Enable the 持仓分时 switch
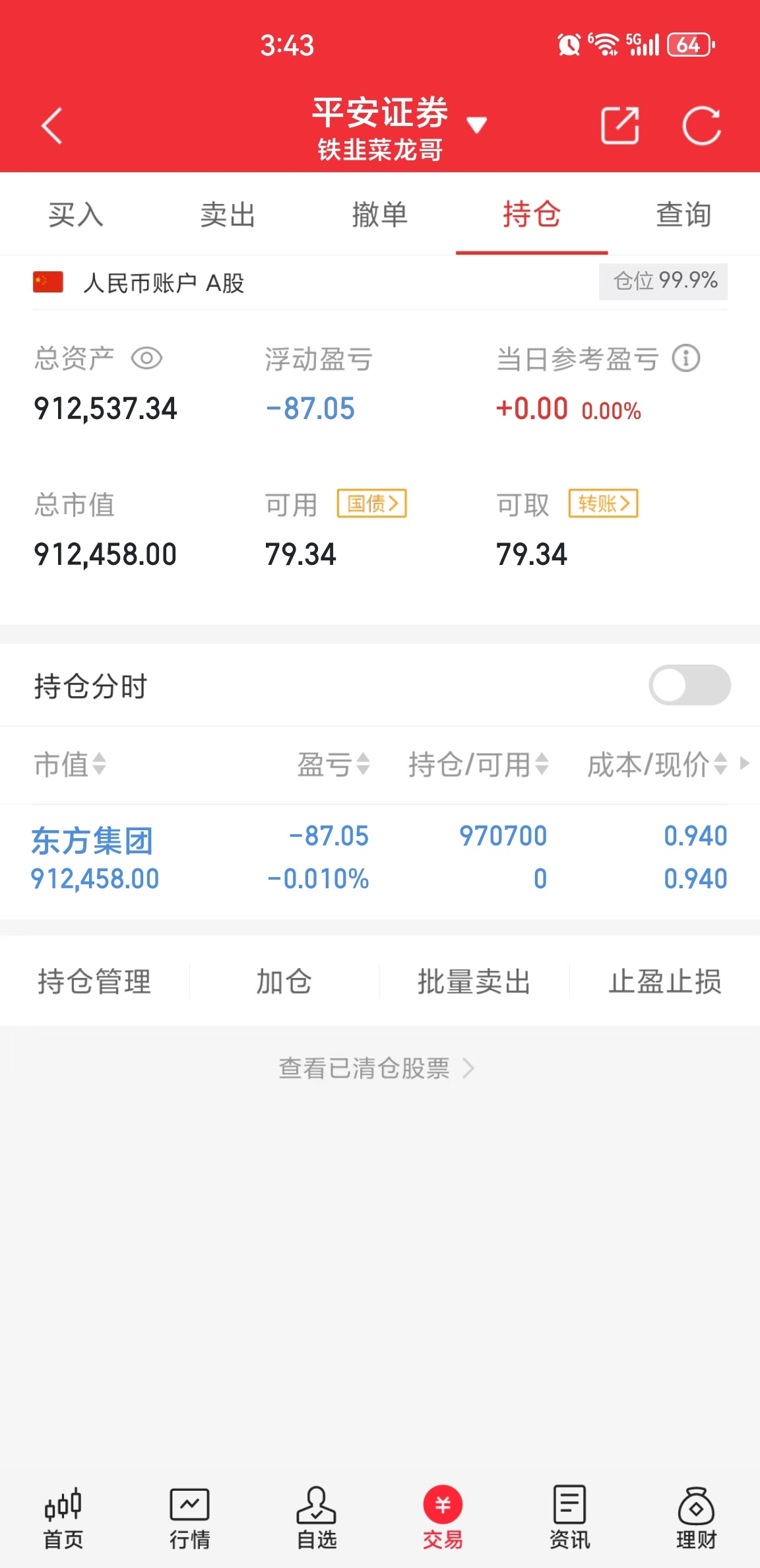Viewport: 760px width, 1568px height. tap(689, 685)
